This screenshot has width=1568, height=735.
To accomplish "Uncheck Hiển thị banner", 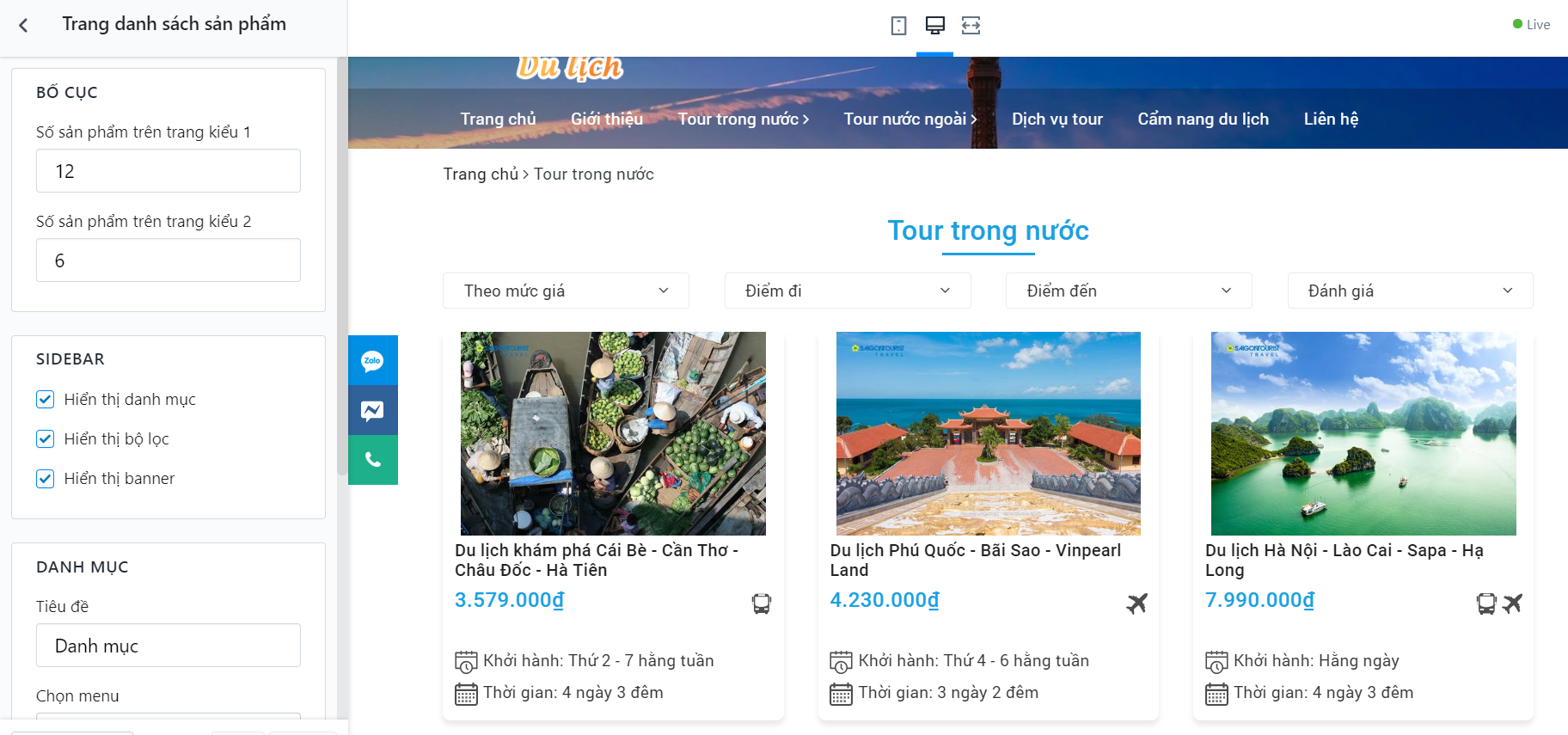I will (46, 479).
